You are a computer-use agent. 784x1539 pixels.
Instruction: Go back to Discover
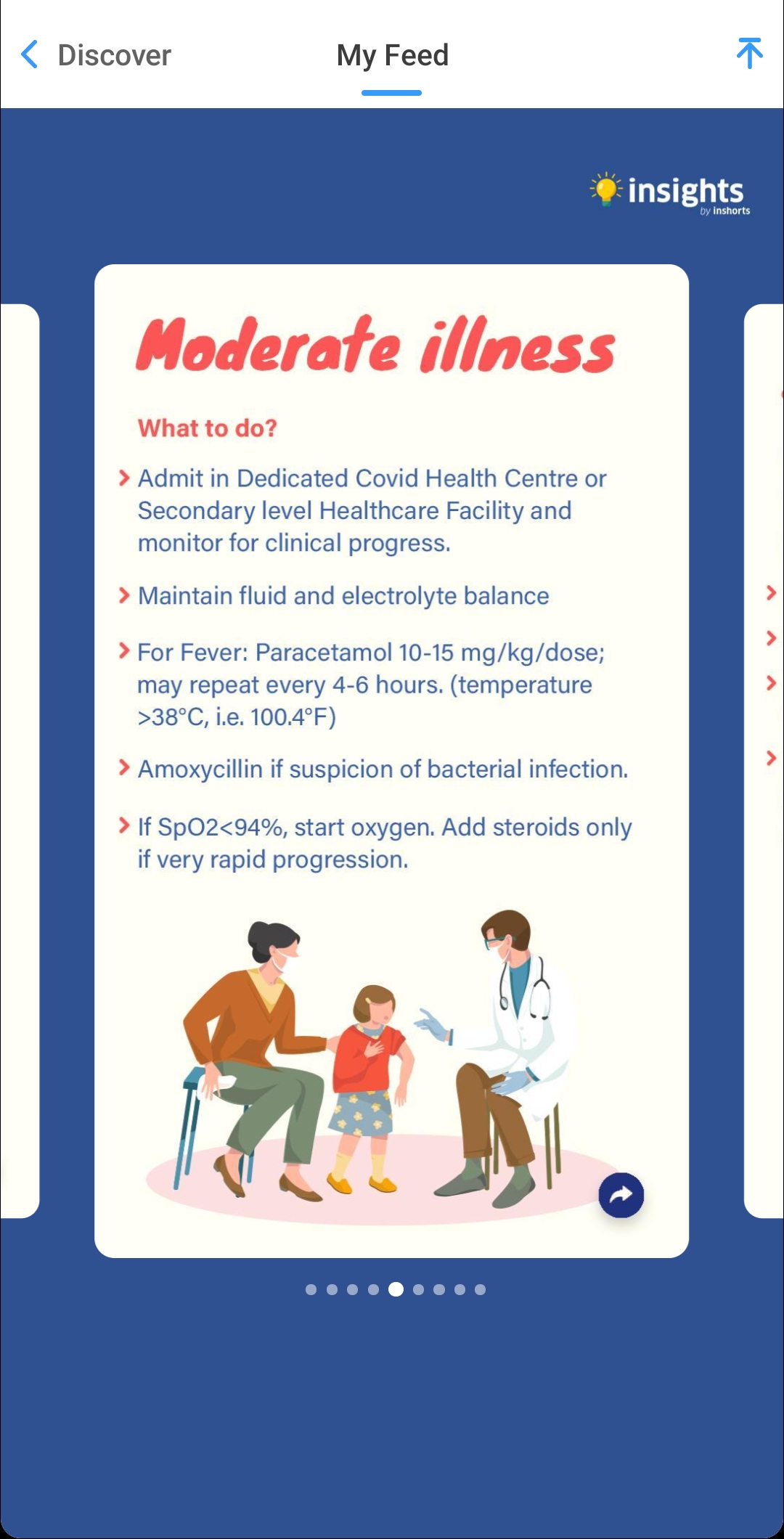[97, 55]
